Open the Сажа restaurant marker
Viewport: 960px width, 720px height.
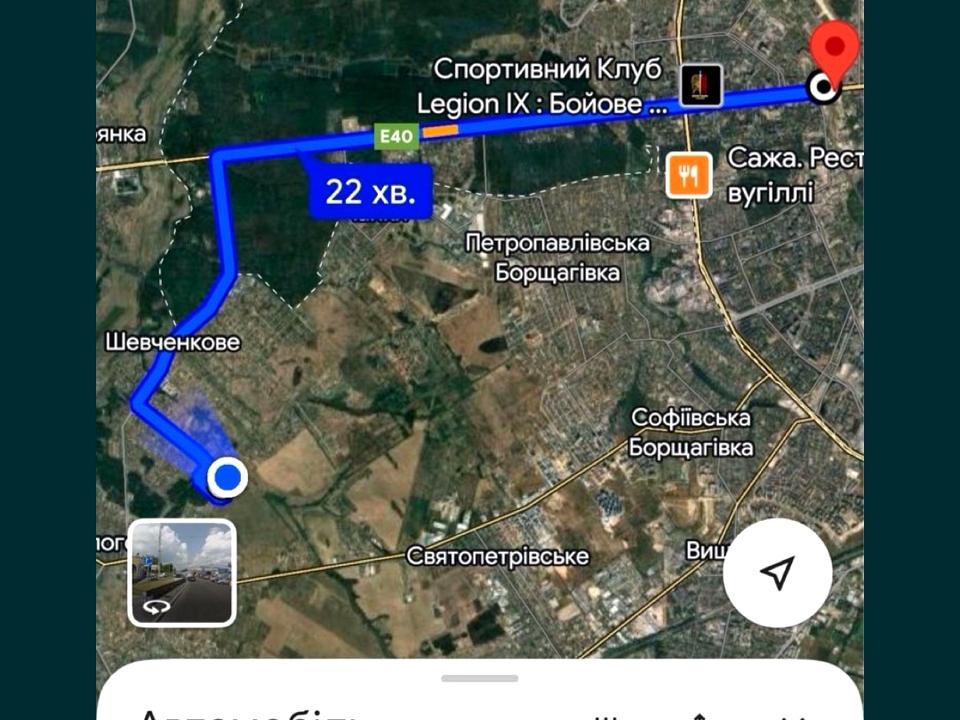(x=689, y=176)
